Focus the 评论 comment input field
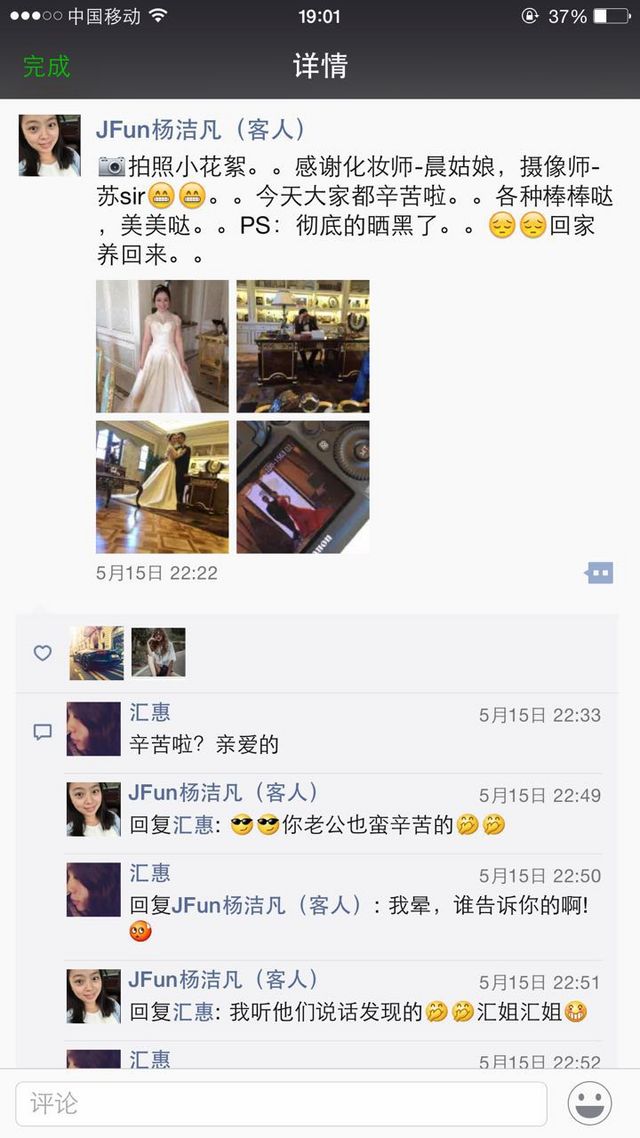 (281, 1104)
